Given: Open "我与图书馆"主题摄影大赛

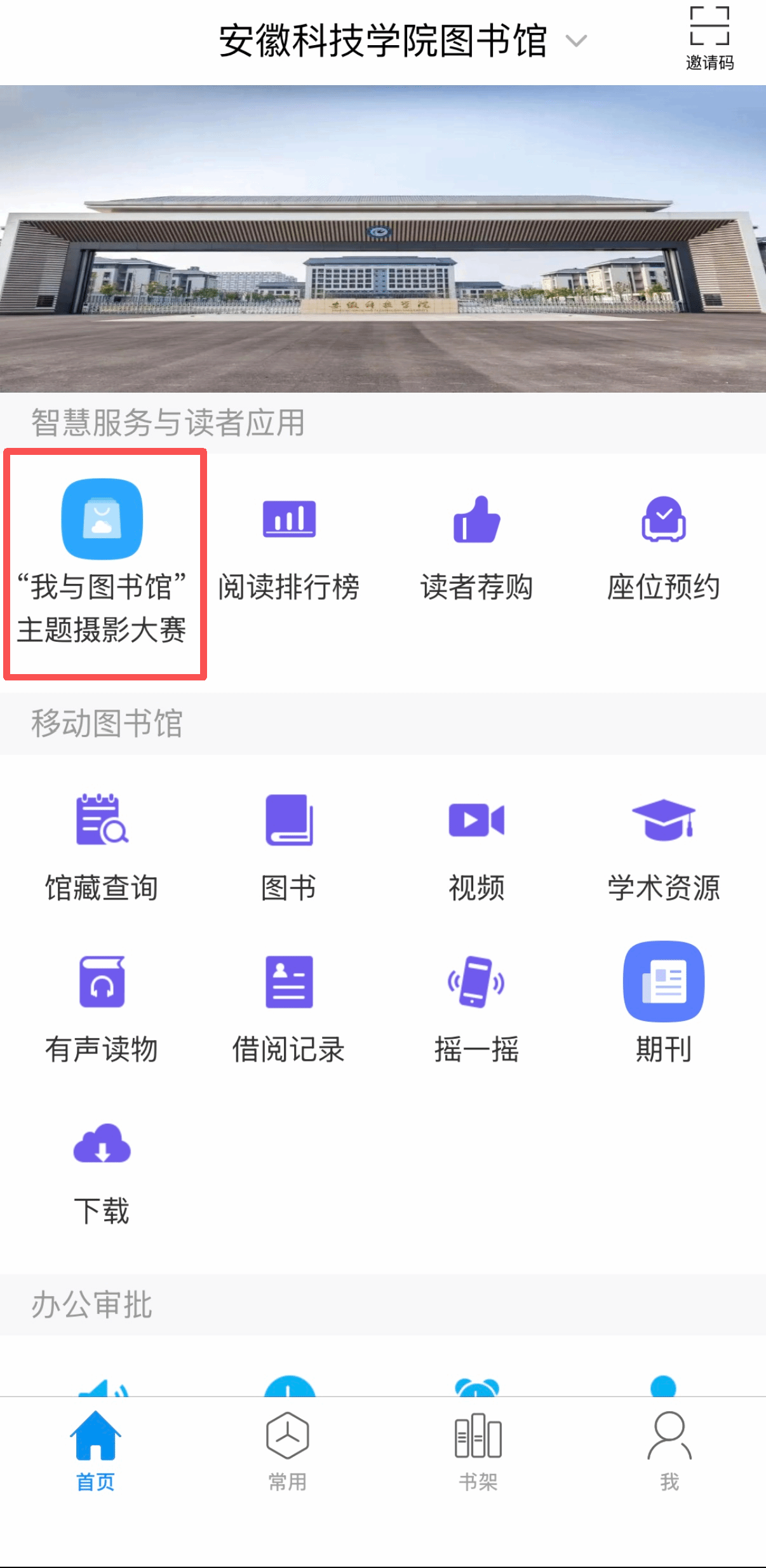Looking at the screenshot, I should pyautogui.click(x=102, y=559).
